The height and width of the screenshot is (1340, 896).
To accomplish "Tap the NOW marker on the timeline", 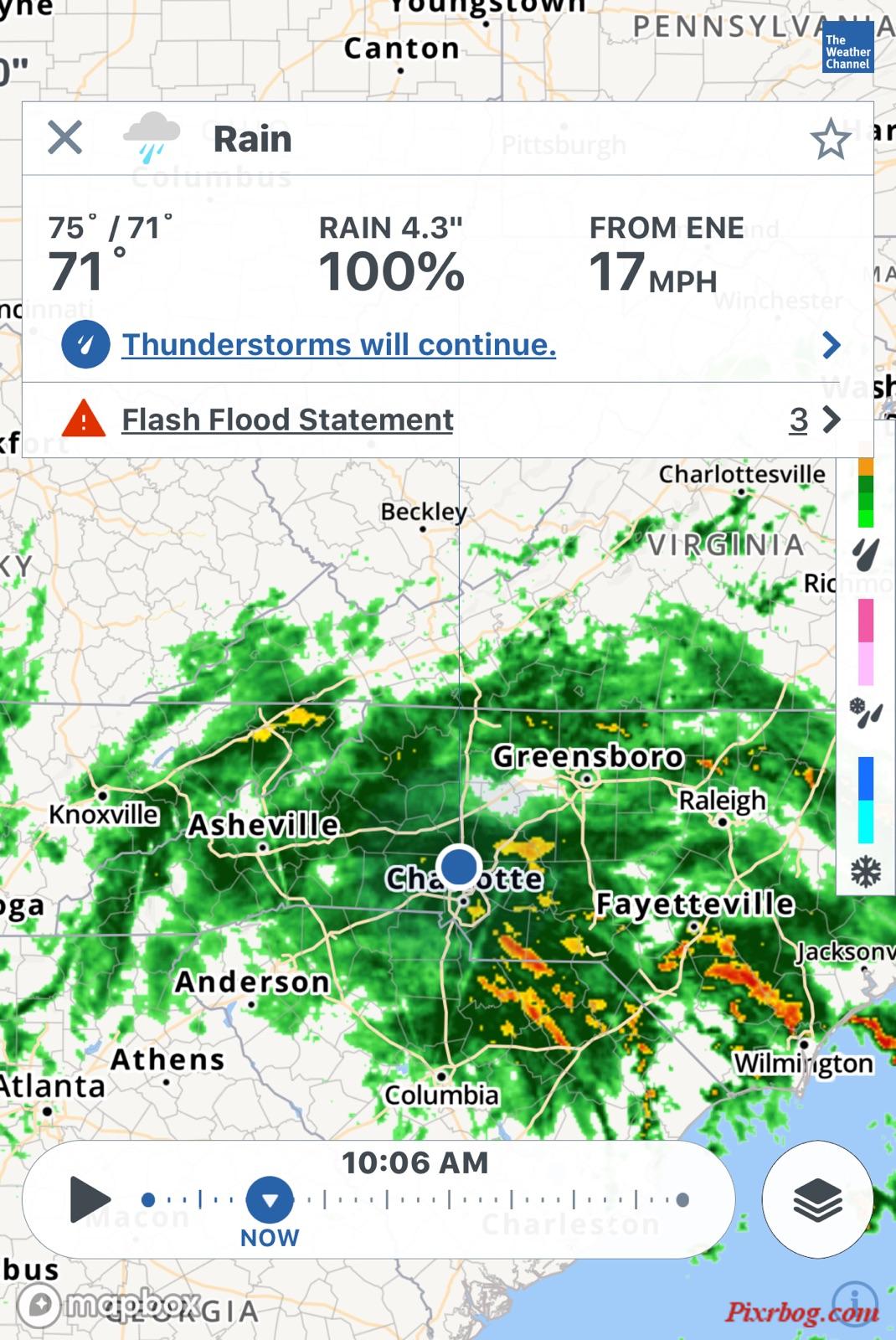I will (270, 1200).
